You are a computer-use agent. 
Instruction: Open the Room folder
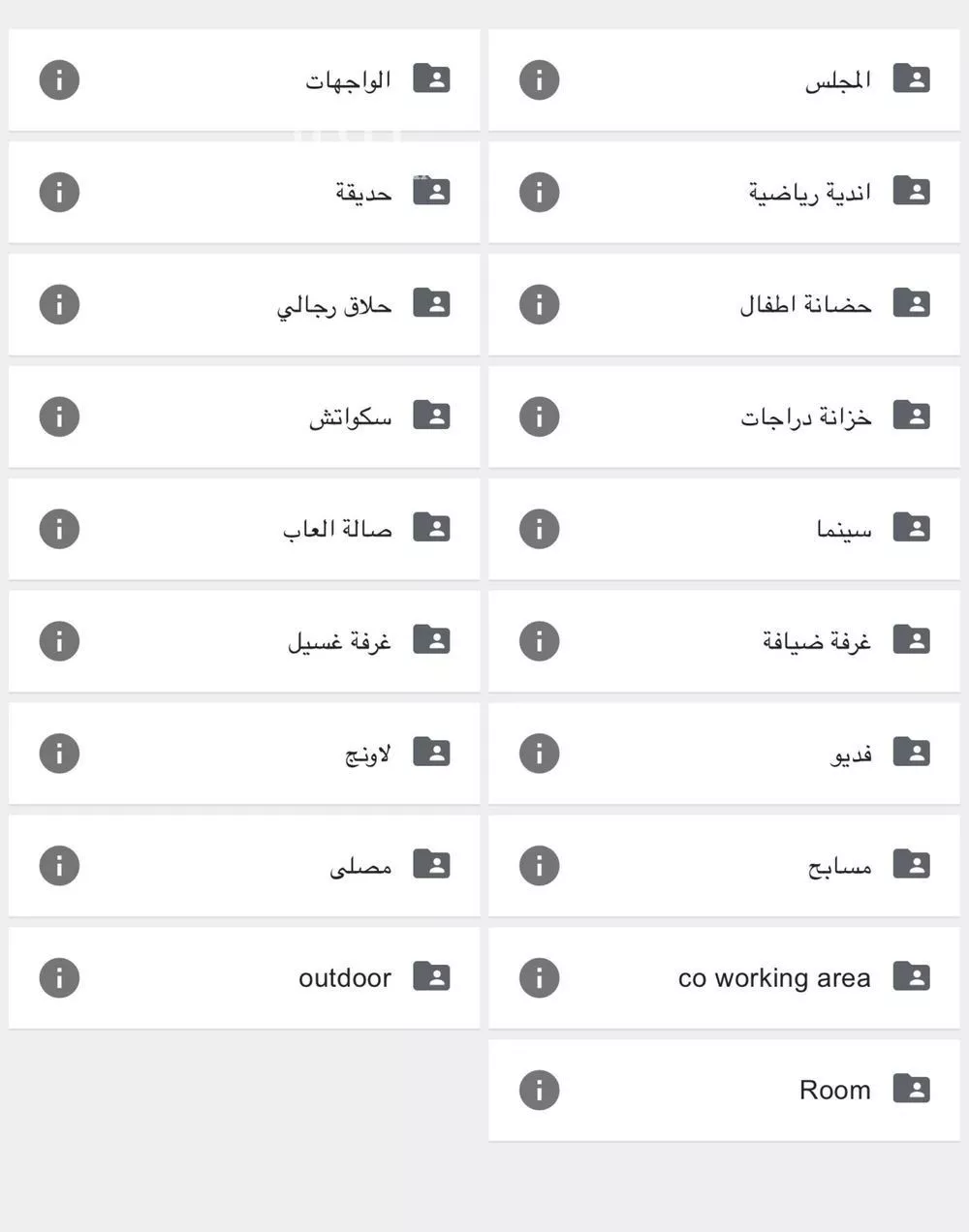[x=834, y=1091]
